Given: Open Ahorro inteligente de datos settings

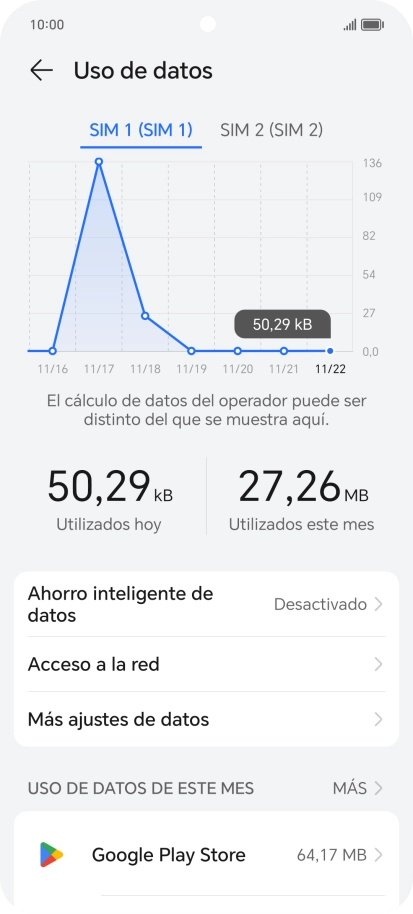Looking at the screenshot, I should tap(206, 604).
